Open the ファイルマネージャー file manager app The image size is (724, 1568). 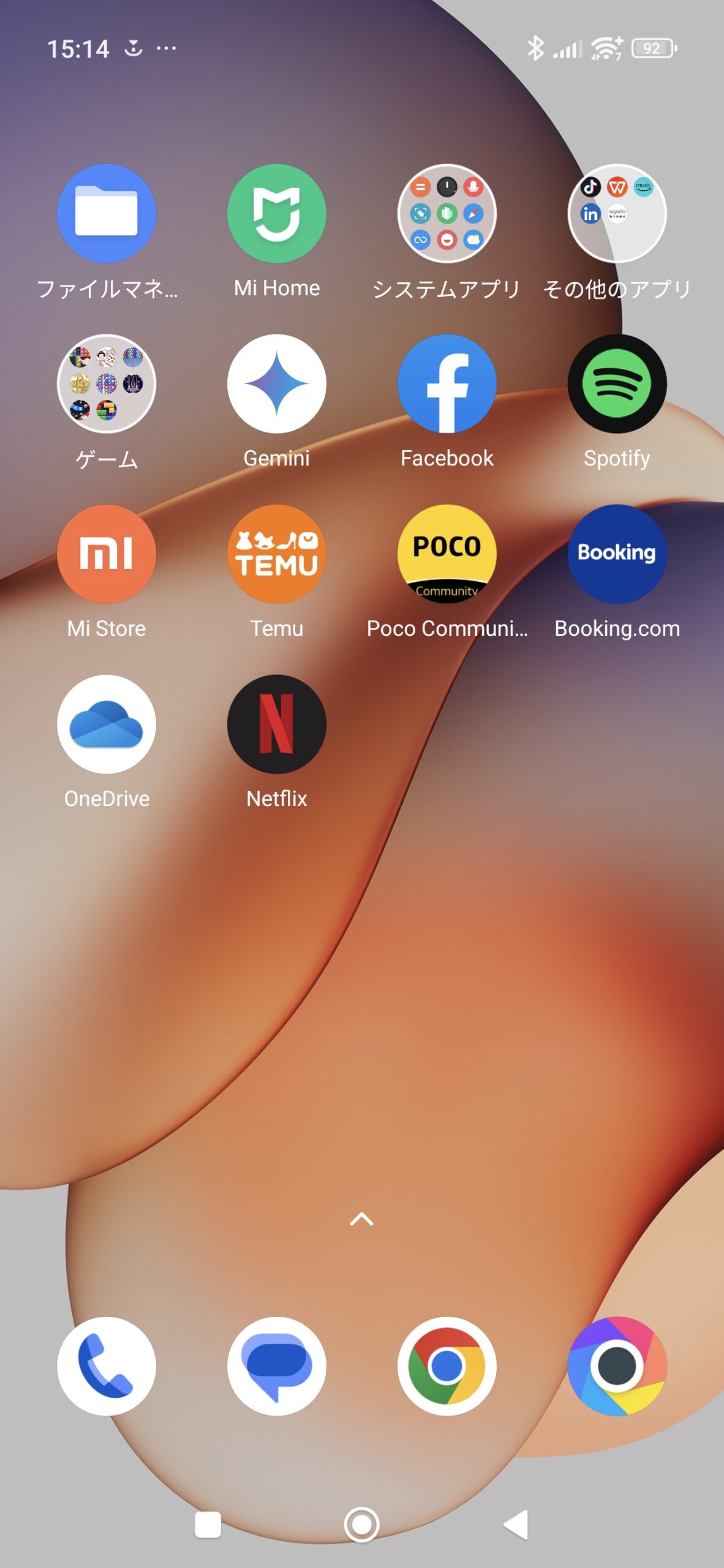coord(107,214)
